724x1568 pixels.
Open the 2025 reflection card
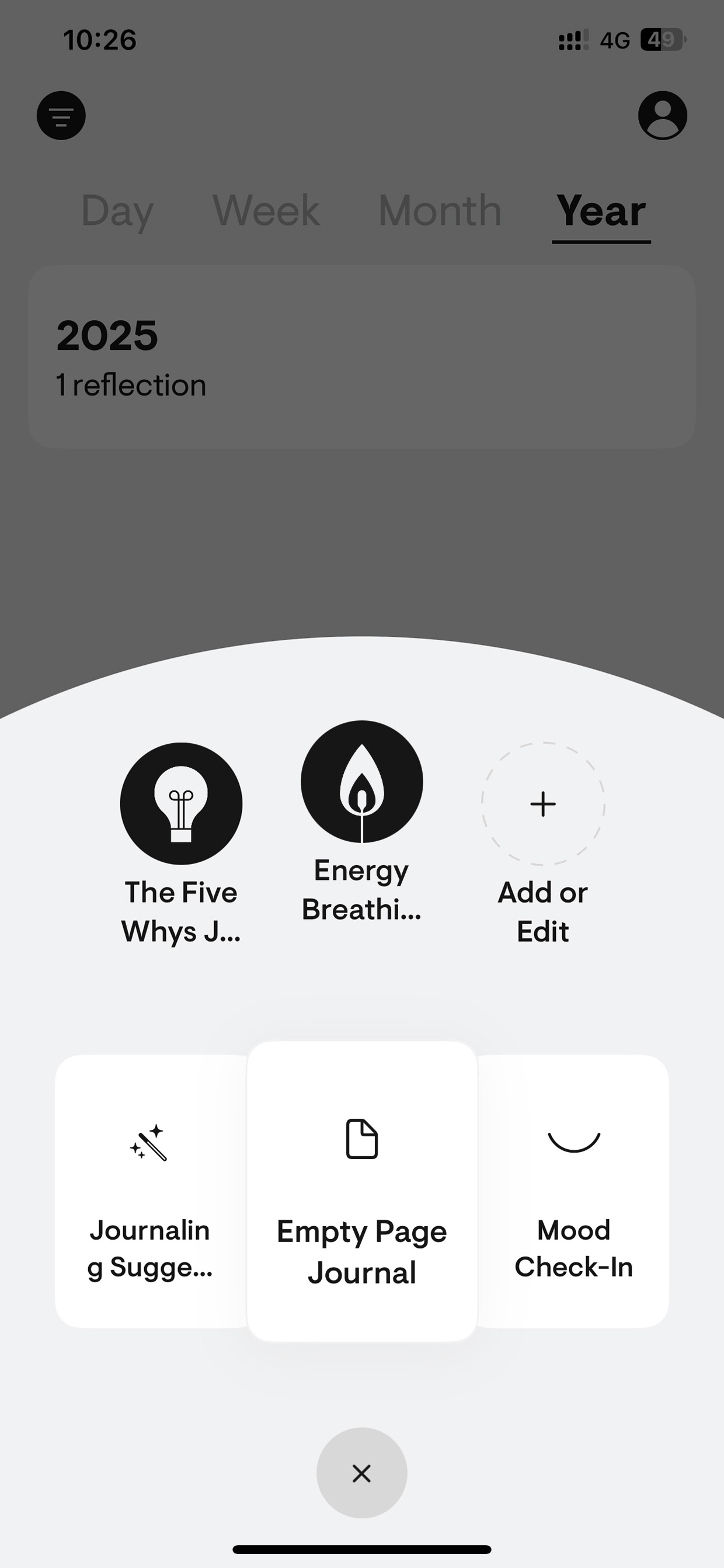click(362, 357)
